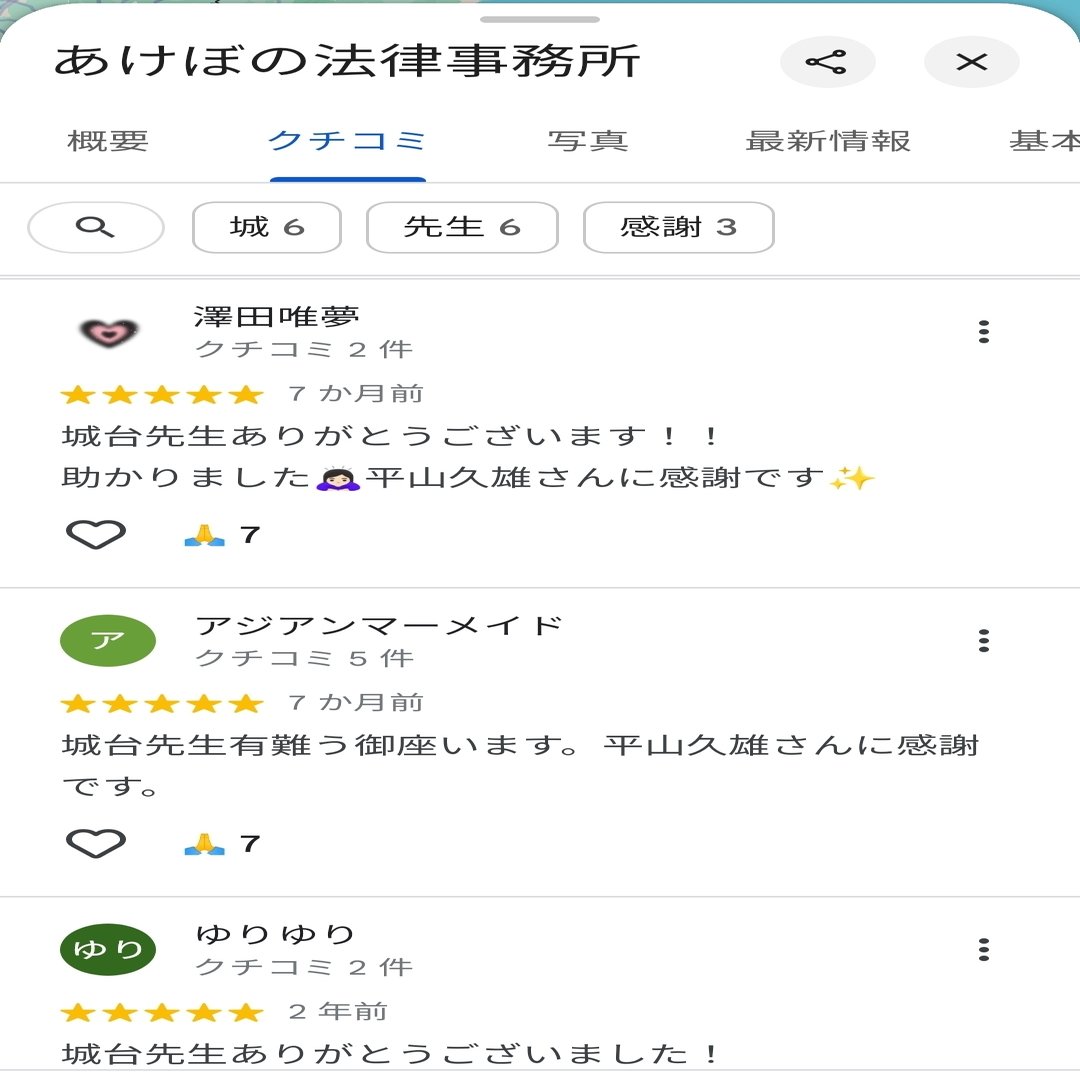The width and height of the screenshot is (1080, 1080).
Task: Select the クチコミ tab
Action: coord(347,141)
